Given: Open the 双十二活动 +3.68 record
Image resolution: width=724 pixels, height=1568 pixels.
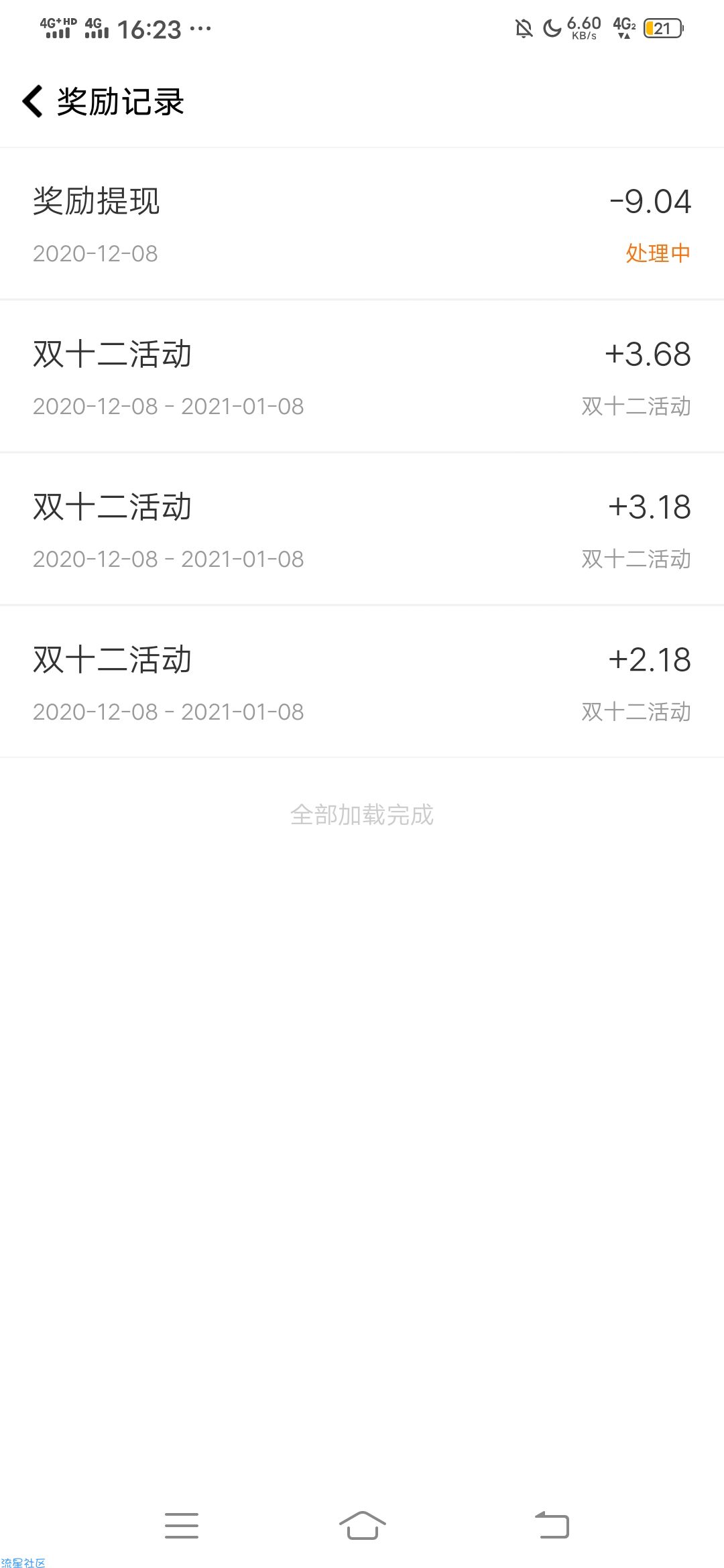Looking at the screenshot, I should click(x=362, y=377).
